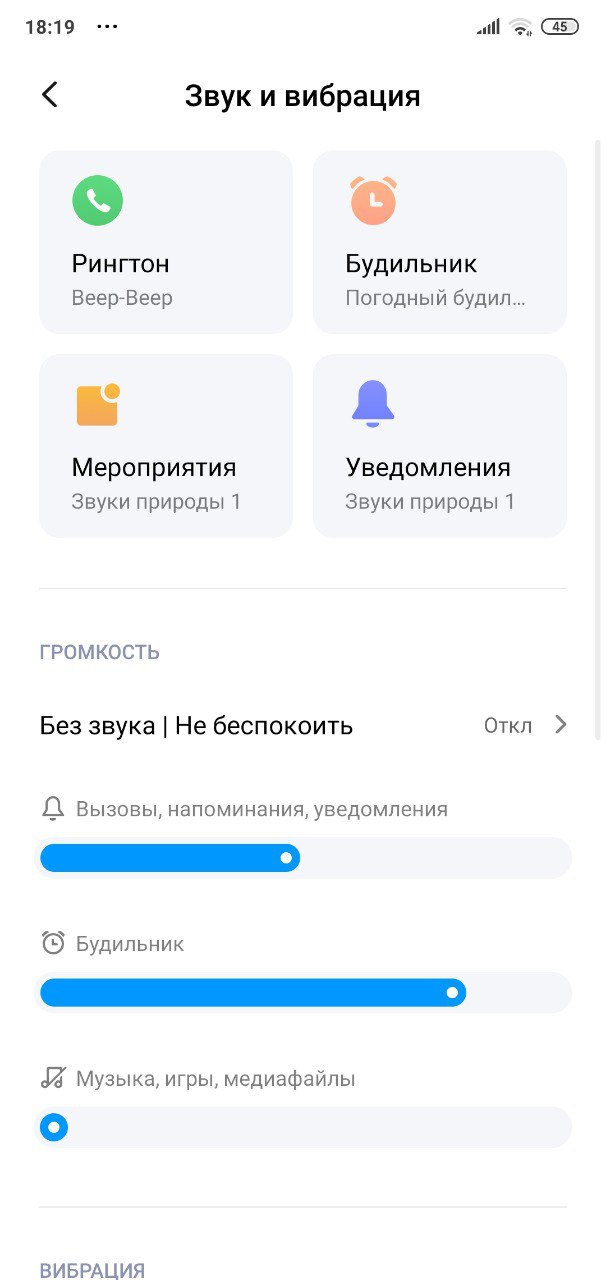The width and height of the screenshot is (606, 1280).
Task: Go back using the top-left arrow
Action: coord(50,95)
